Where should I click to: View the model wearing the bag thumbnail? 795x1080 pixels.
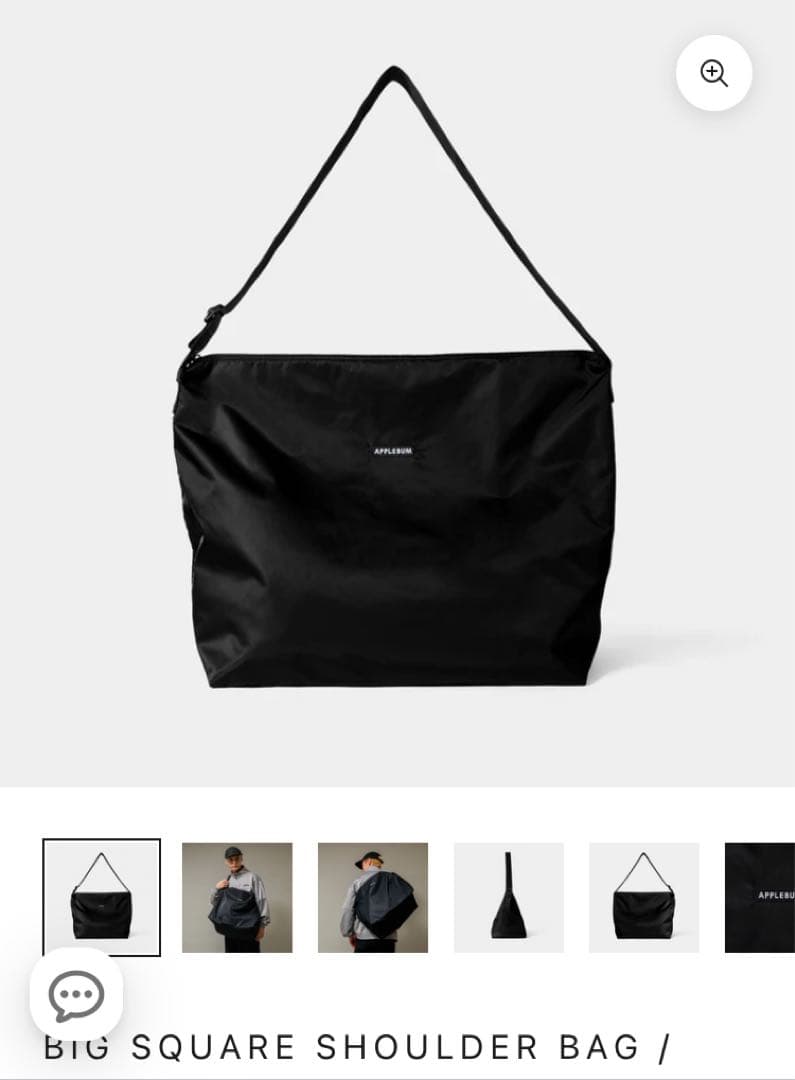pos(237,895)
